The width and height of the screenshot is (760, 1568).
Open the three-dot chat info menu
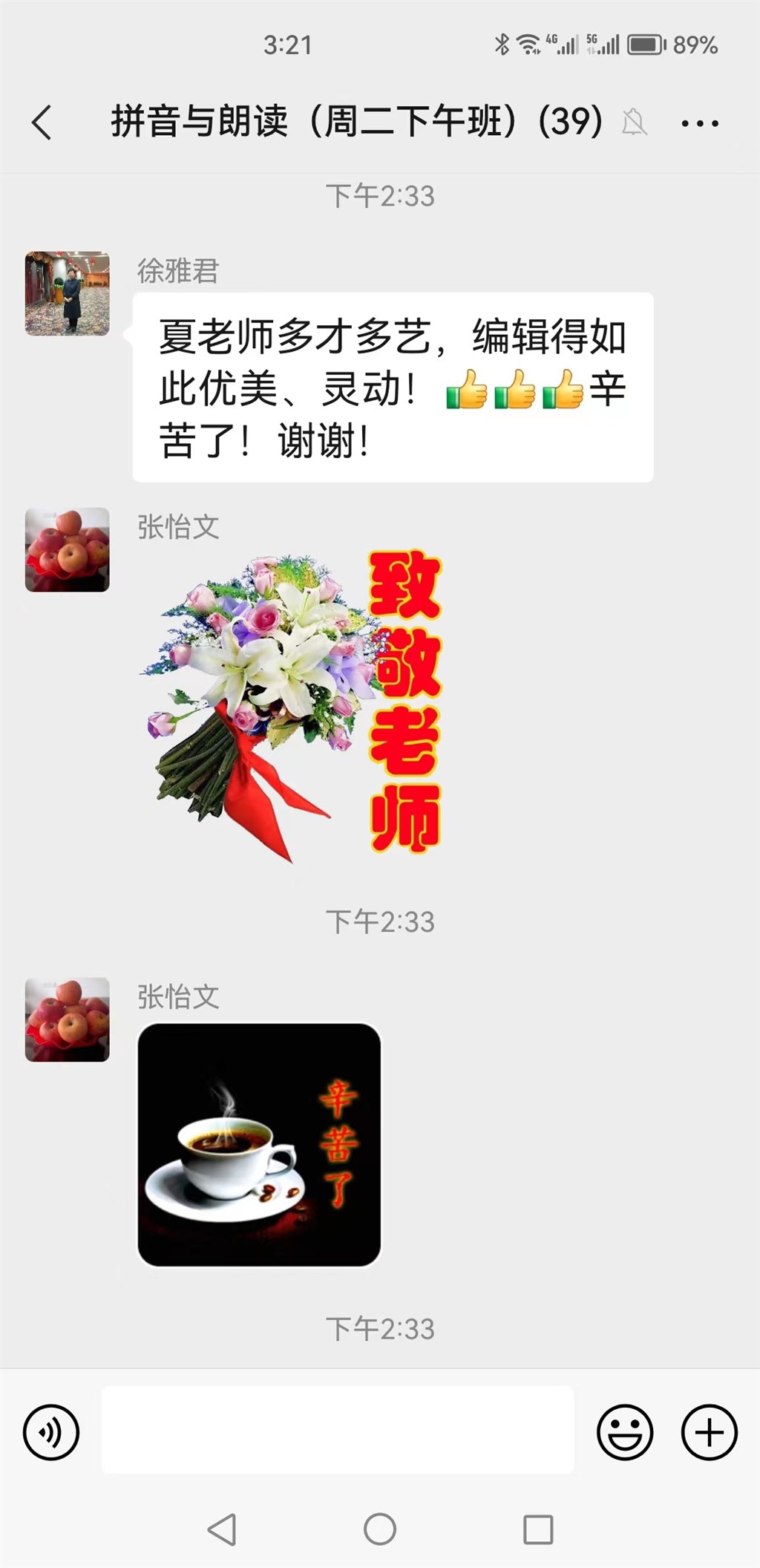tap(699, 123)
